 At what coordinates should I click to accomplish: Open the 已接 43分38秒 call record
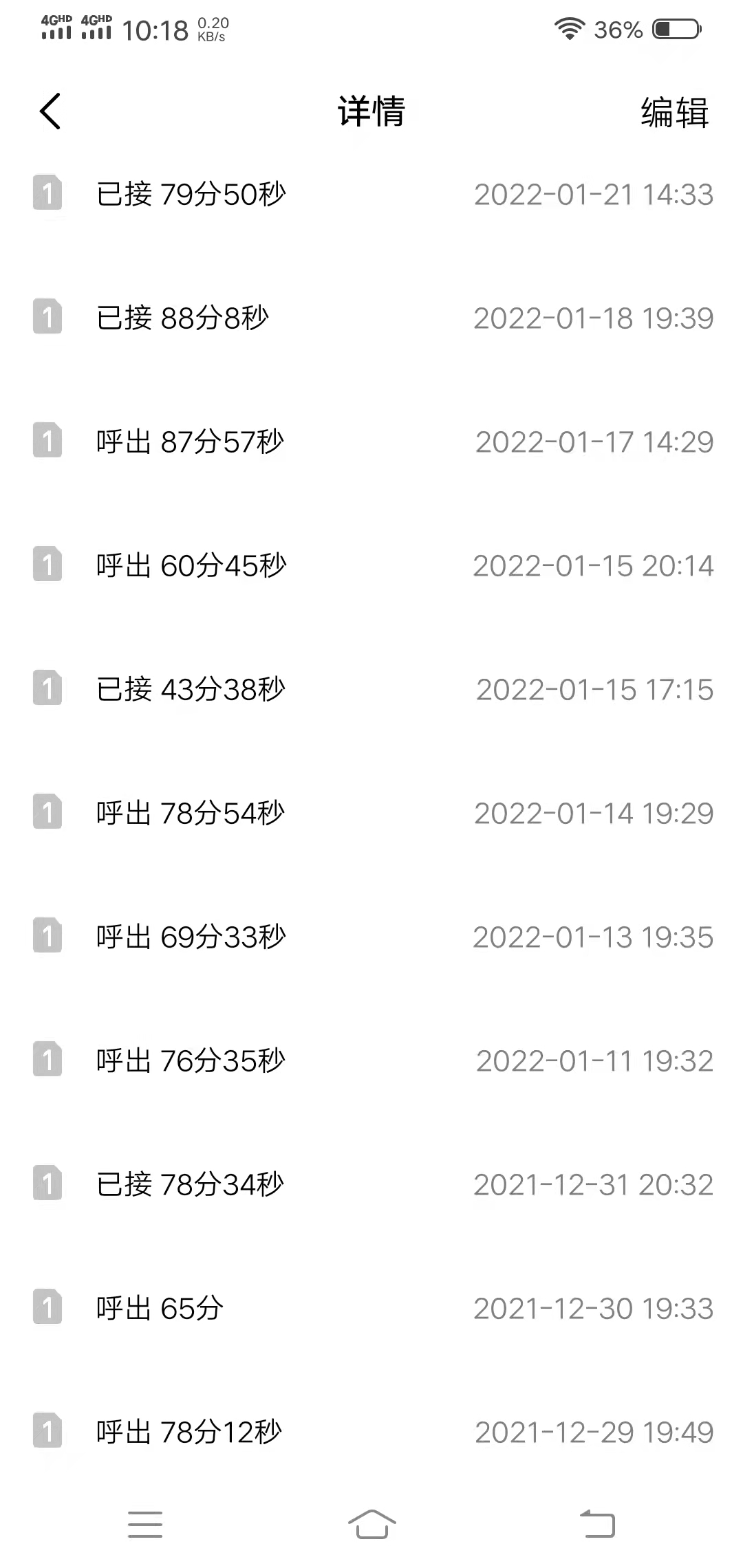click(371, 689)
